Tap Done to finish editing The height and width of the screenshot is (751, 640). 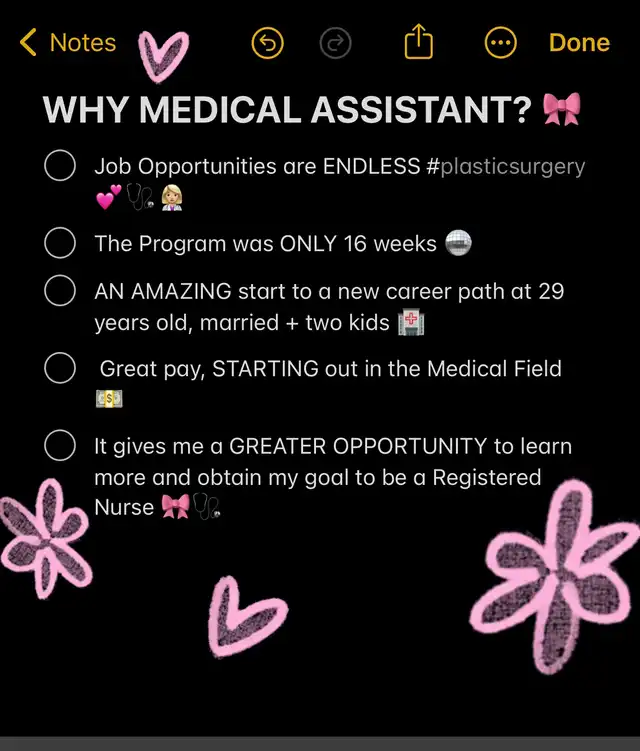(x=579, y=43)
